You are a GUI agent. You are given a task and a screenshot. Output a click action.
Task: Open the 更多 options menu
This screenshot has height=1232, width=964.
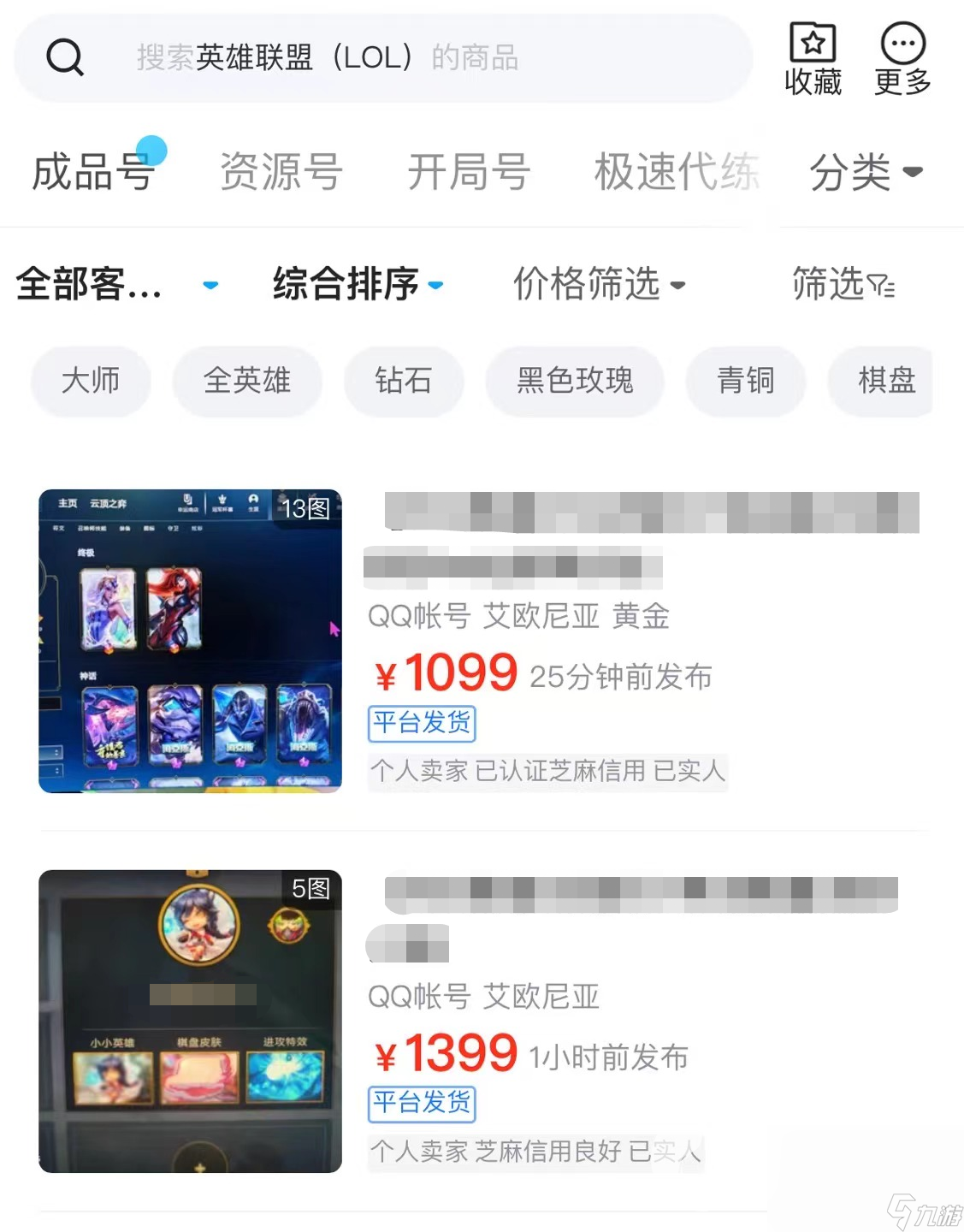902,59
